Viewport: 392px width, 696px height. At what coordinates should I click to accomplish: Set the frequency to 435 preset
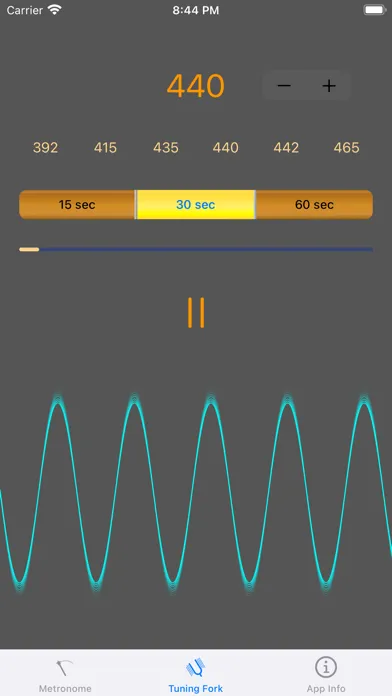(x=166, y=147)
